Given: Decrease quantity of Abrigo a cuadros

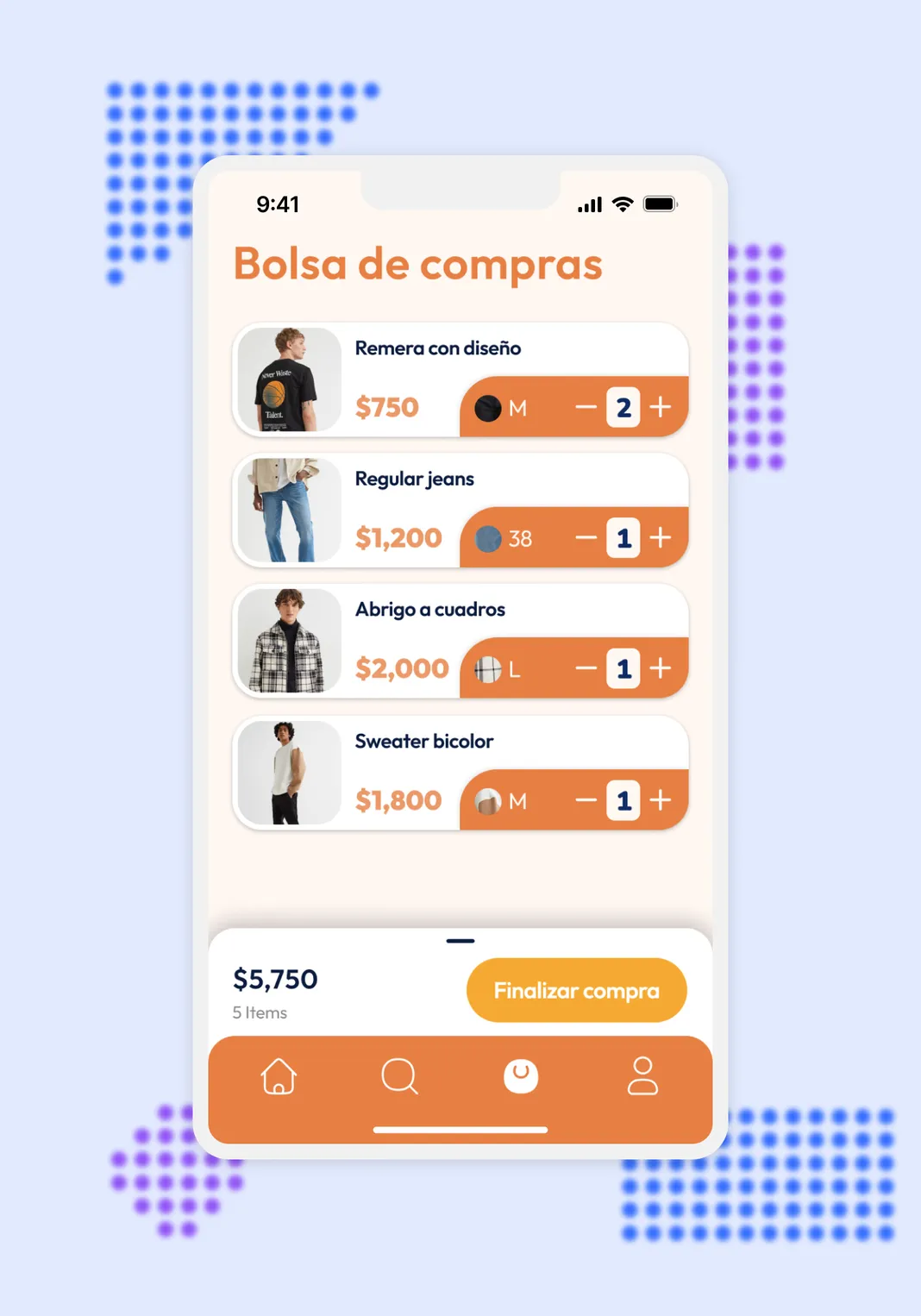Looking at the screenshot, I should pos(586,668).
